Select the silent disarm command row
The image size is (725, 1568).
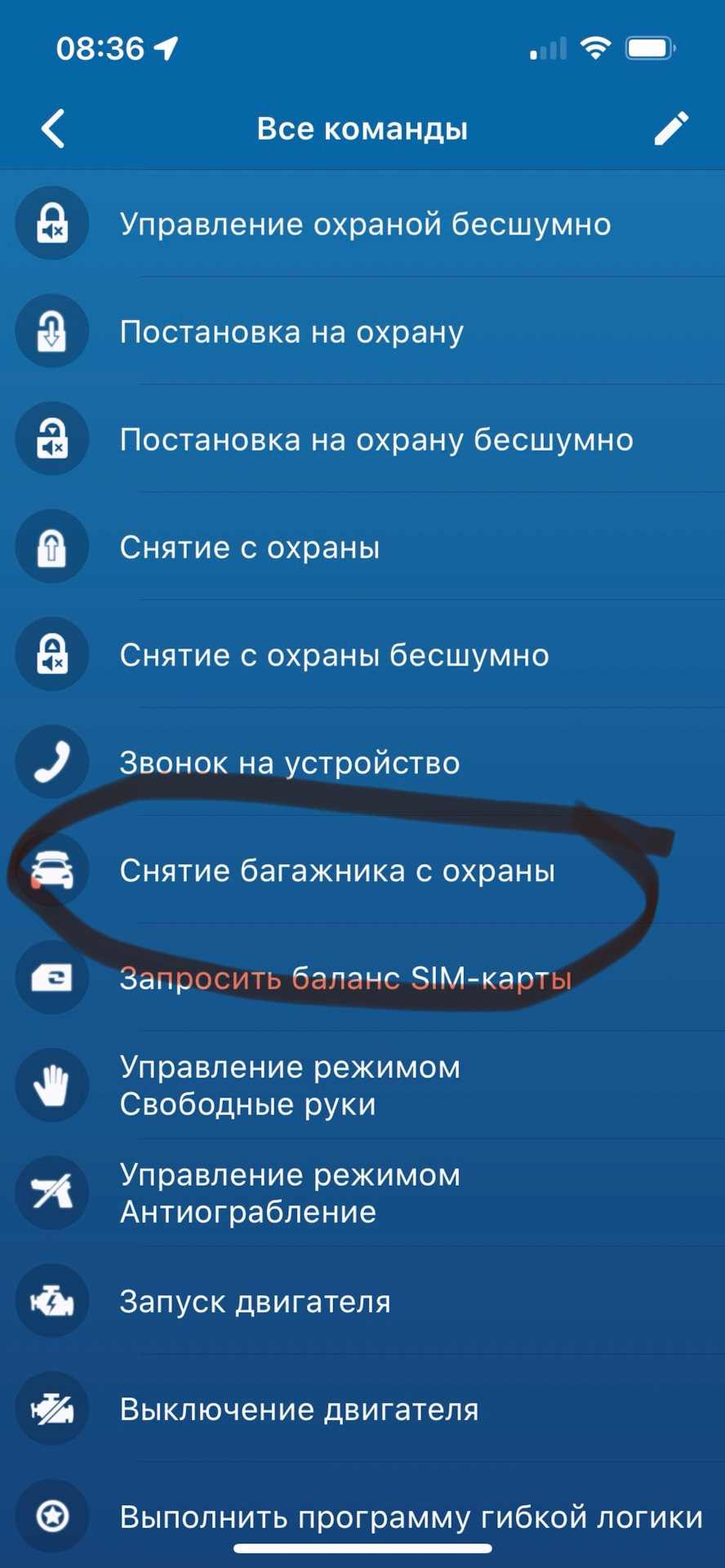point(334,654)
